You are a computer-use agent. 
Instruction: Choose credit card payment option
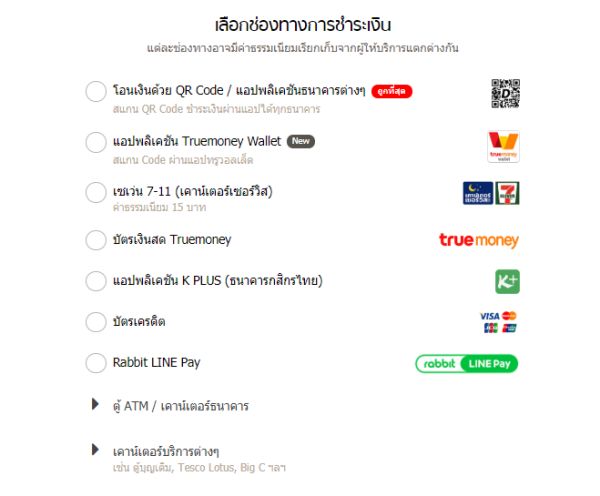pos(96,322)
